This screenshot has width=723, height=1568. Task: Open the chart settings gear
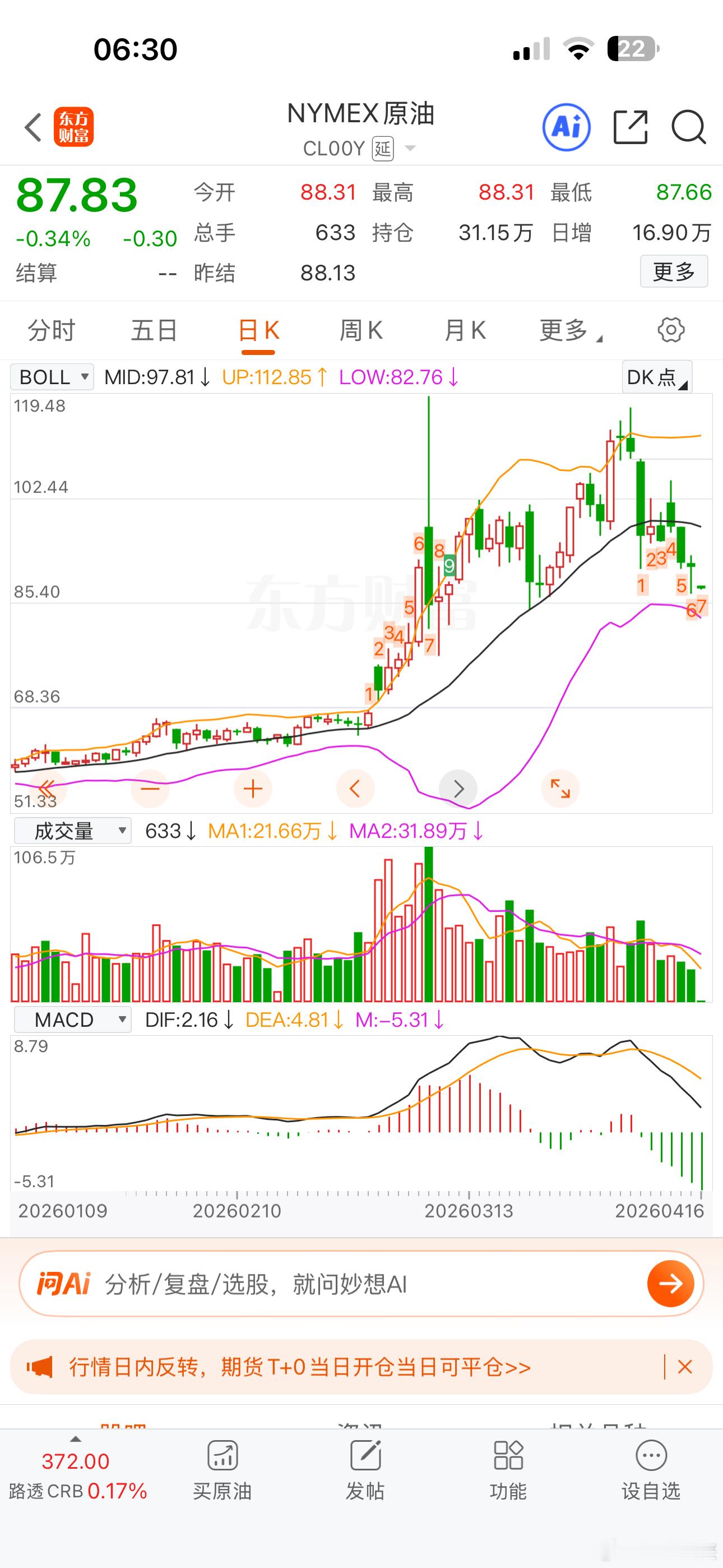click(669, 330)
